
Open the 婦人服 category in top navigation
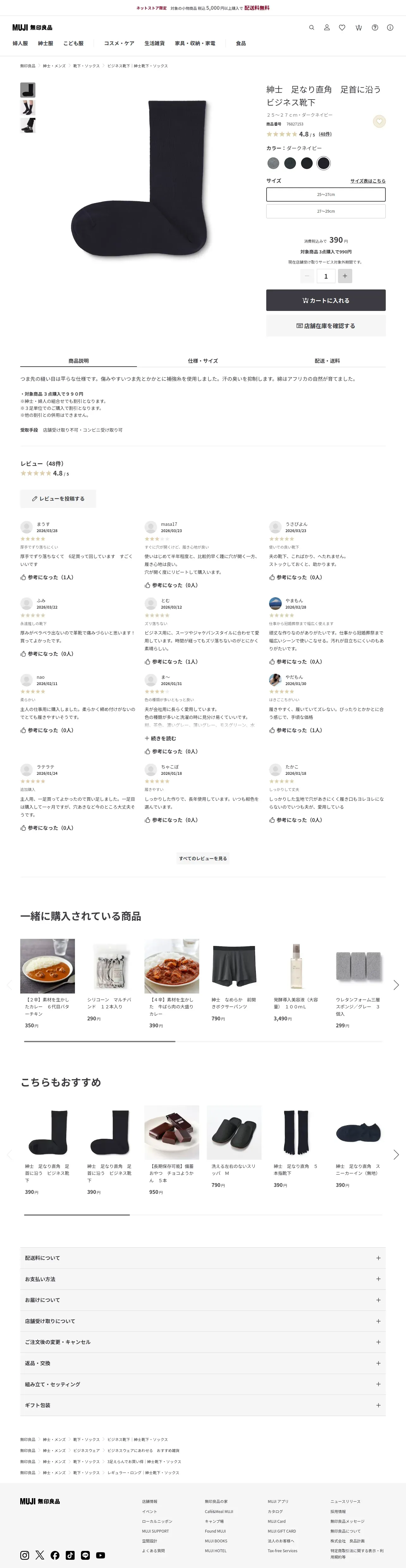click(x=20, y=43)
